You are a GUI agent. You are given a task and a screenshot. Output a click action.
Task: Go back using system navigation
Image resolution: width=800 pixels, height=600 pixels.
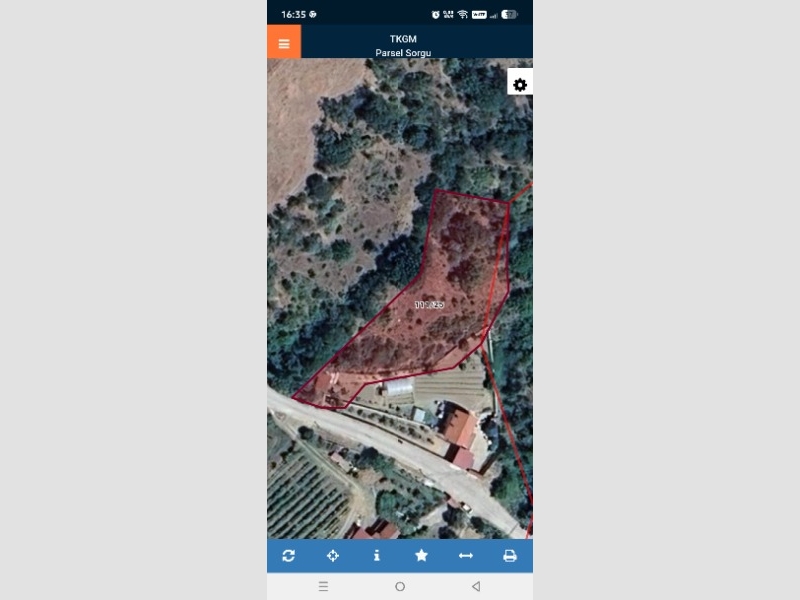pyautogui.click(x=476, y=587)
